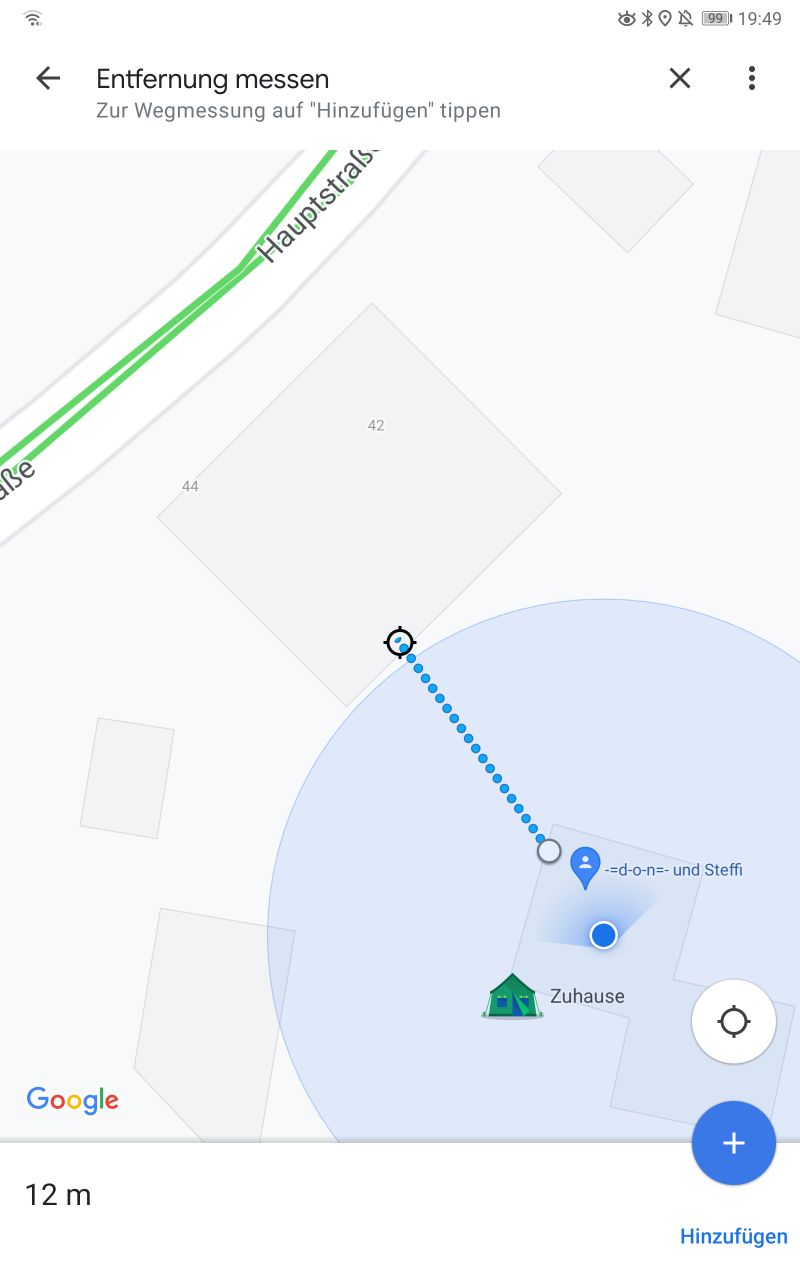Image resolution: width=800 pixels, height=1280 pixels.
Task: Tap the Hinzufügen link
Action: [734, 1237]
